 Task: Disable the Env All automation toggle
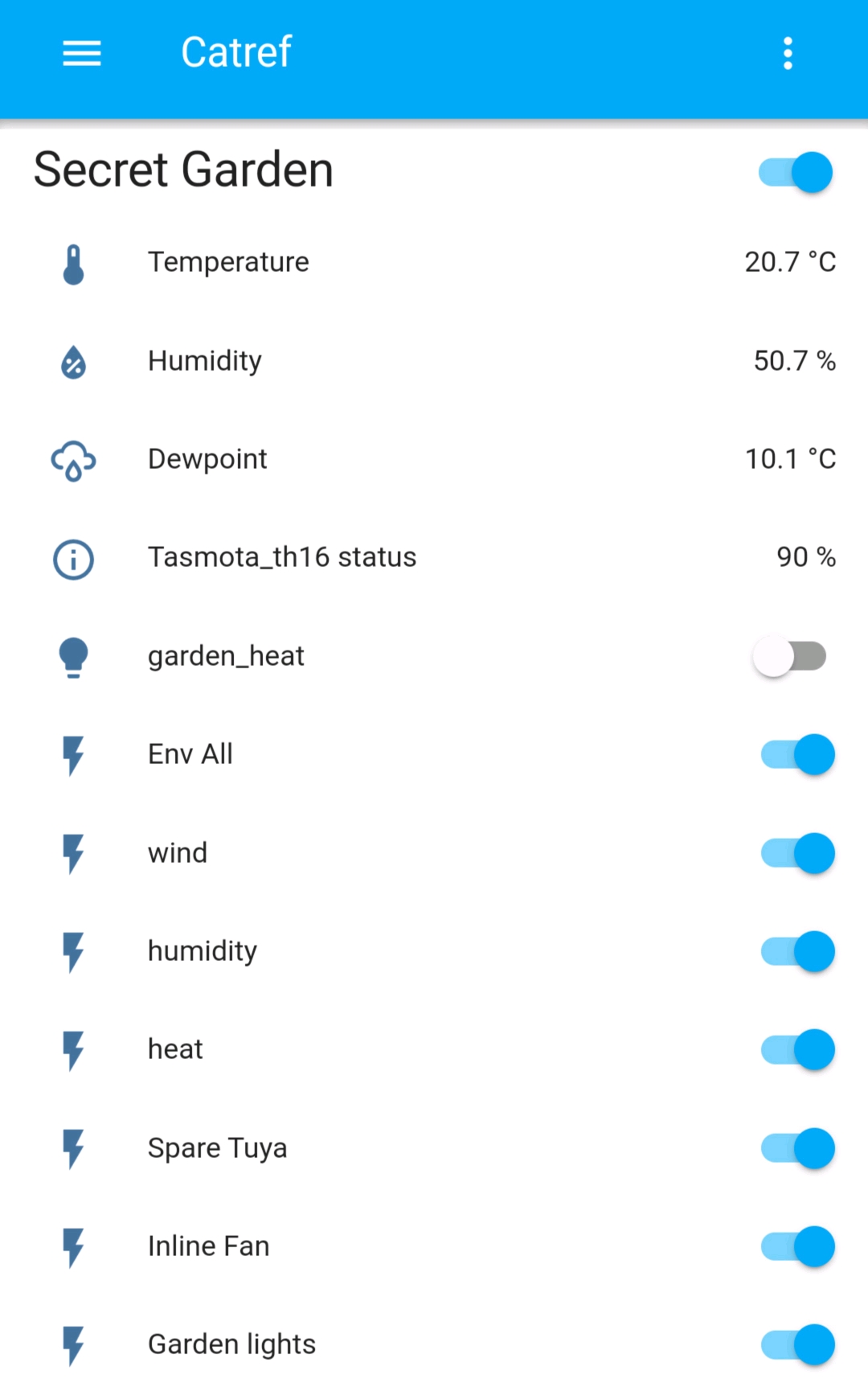pyautogui.click(x=798, y=754)
